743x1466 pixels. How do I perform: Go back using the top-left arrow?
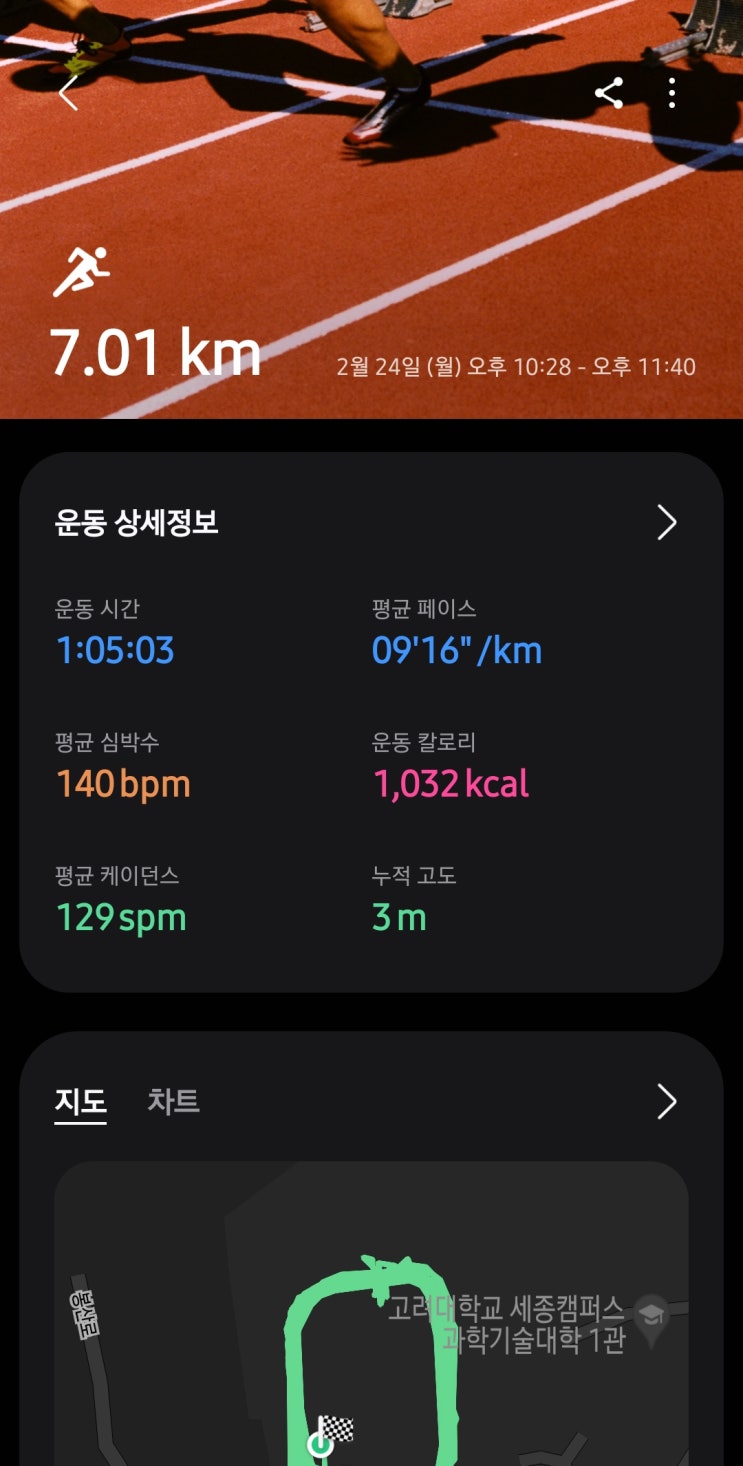pos(68,94)
